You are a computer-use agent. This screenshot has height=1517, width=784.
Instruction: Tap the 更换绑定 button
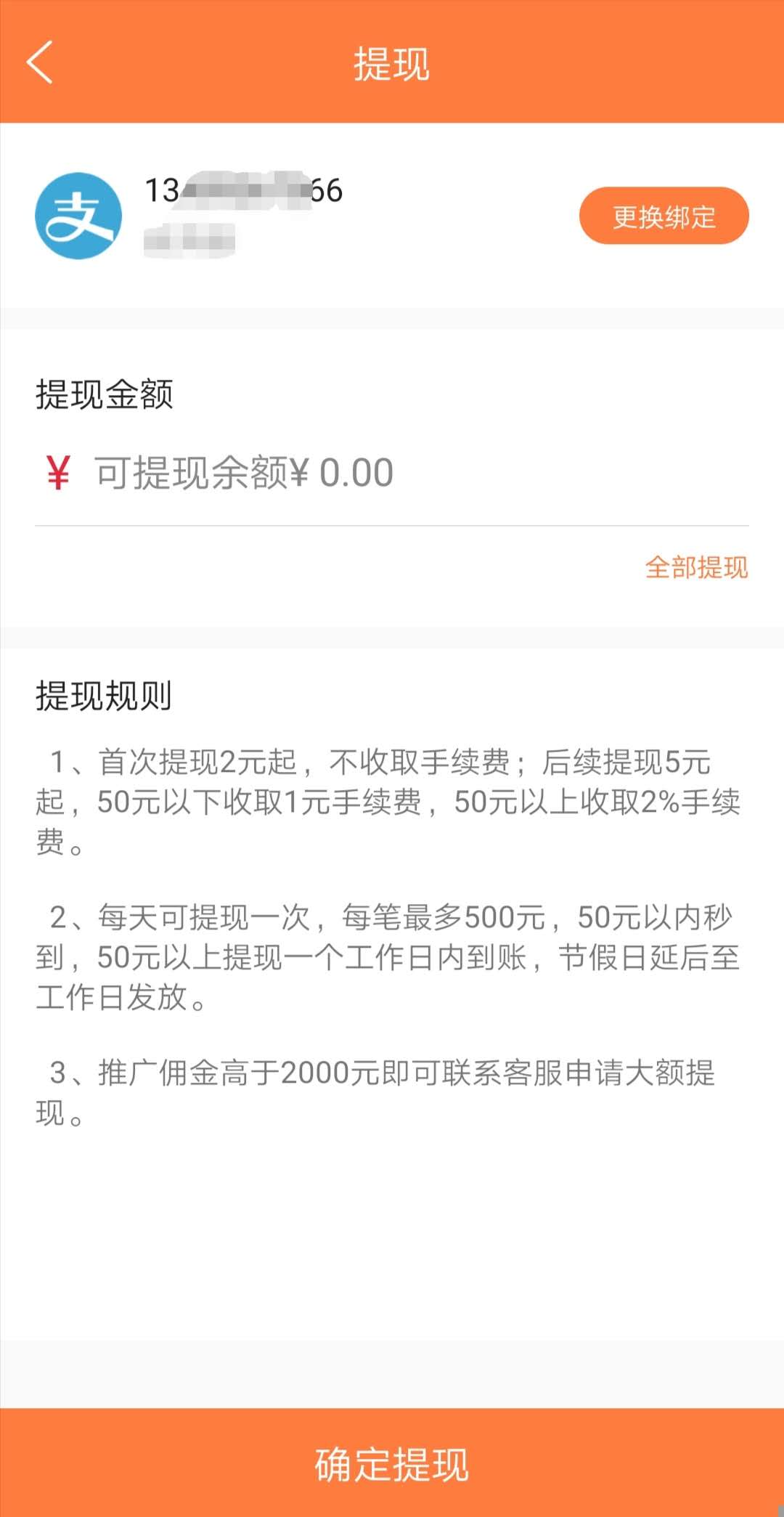[x=663, y=216]
